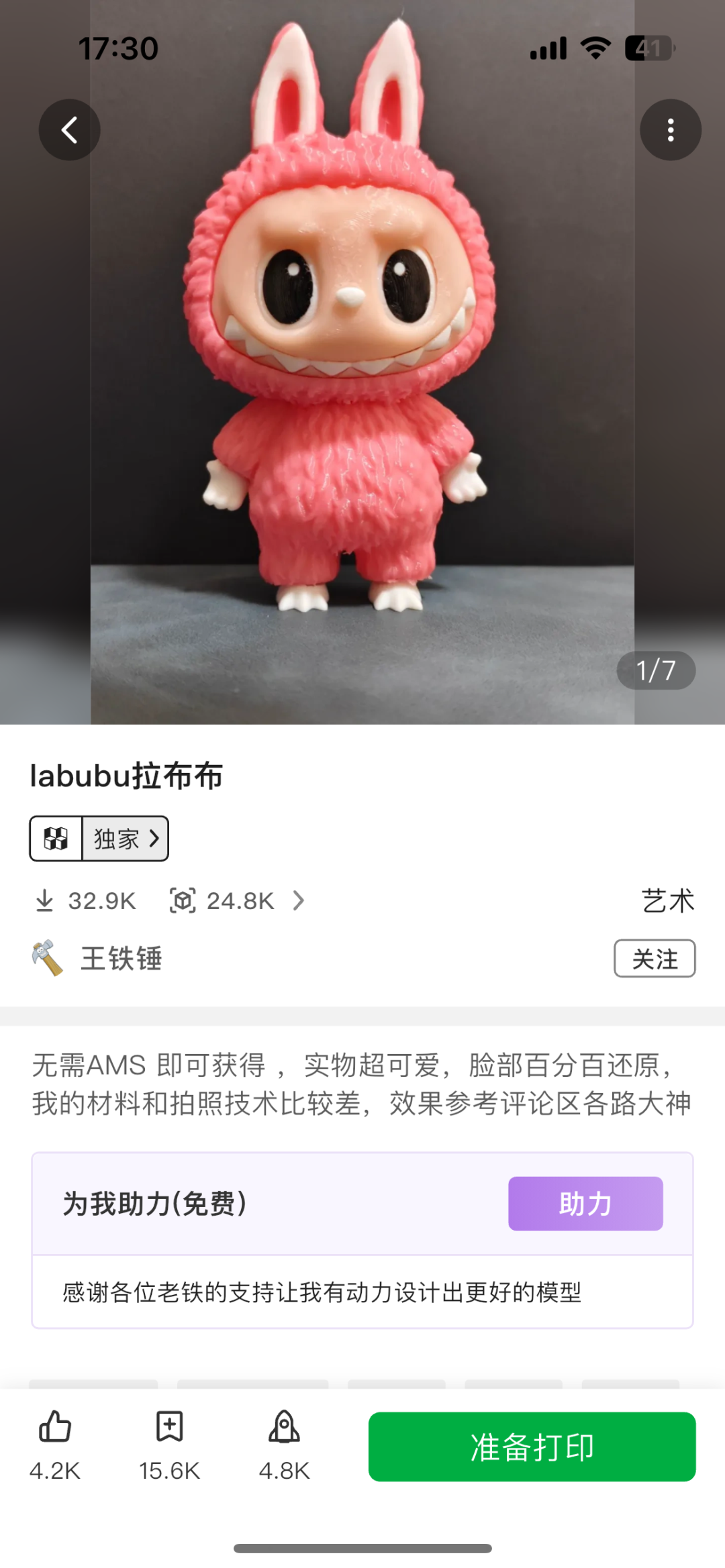Open the more options menu (three dots)
725x1568 pixels.
tap(671, 129)
